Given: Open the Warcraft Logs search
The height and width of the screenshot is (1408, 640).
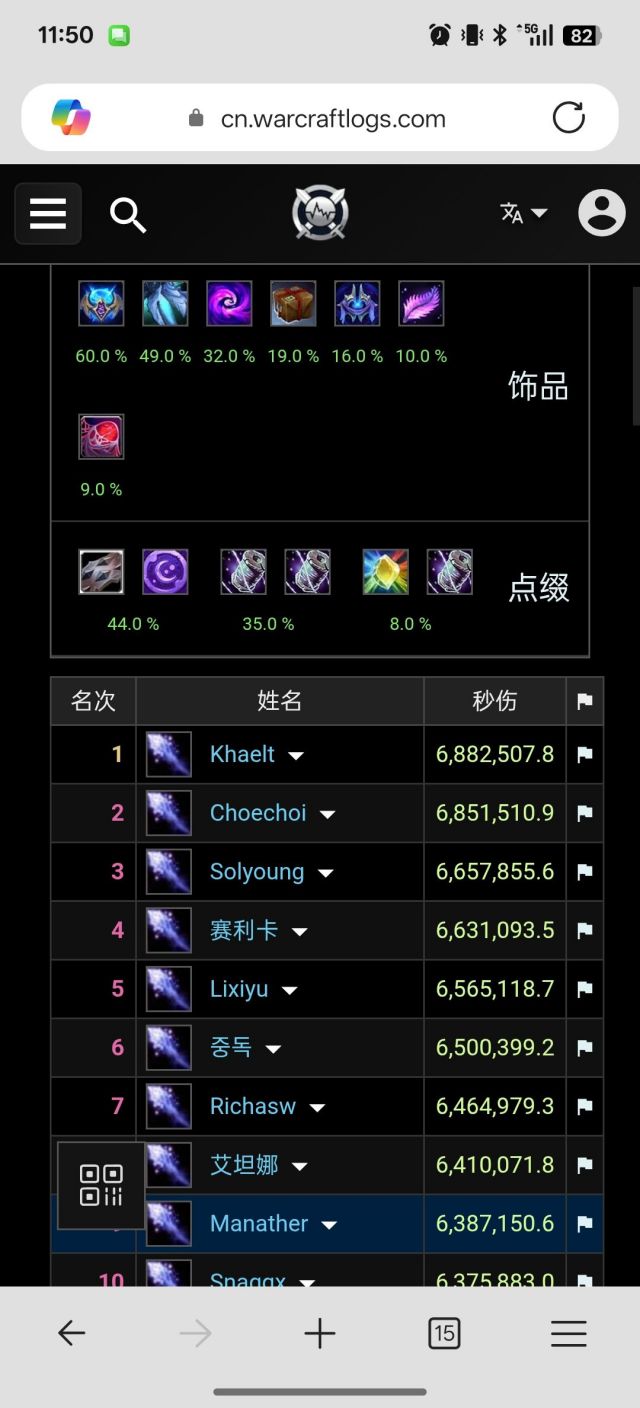Looking at the screenshot, I should (128, 214).
